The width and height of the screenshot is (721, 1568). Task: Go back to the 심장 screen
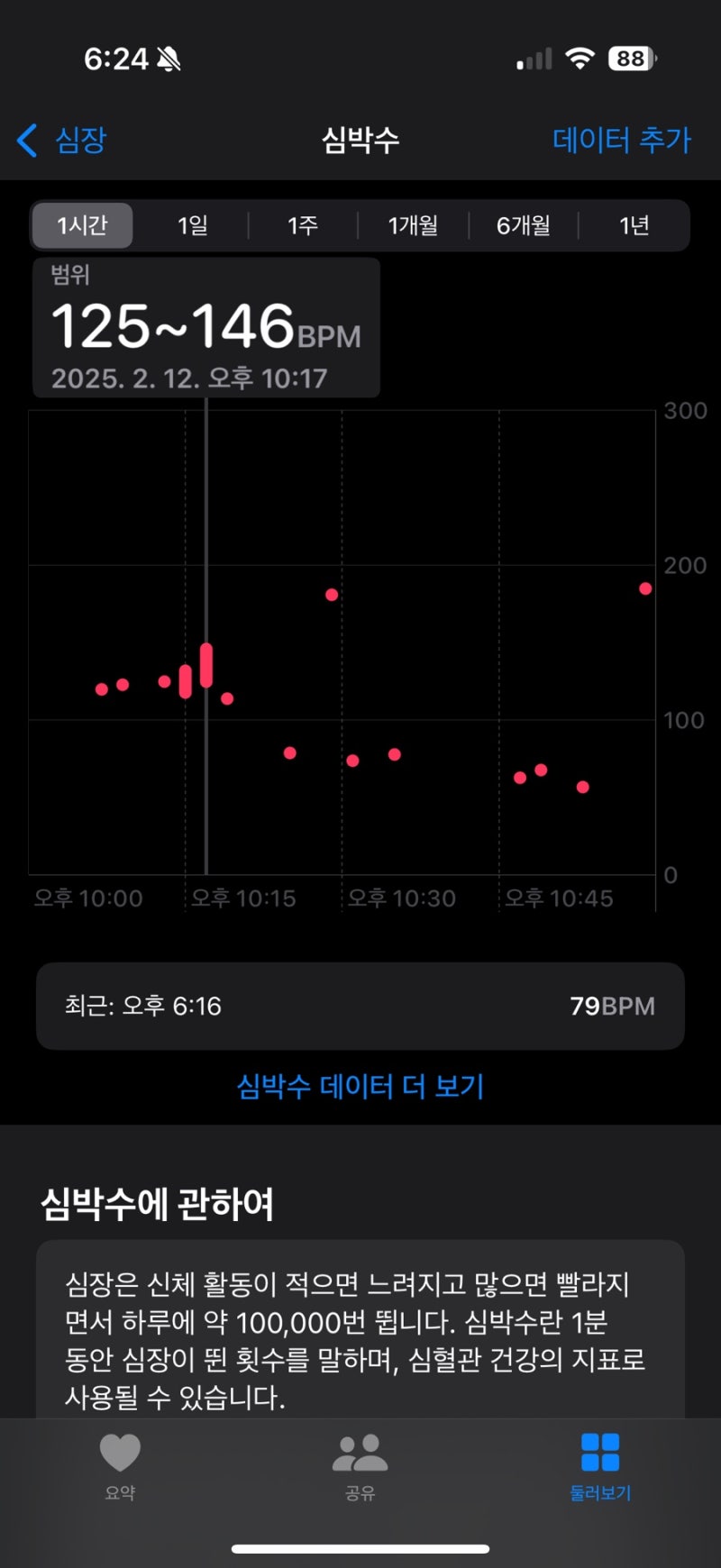[62, 140]
